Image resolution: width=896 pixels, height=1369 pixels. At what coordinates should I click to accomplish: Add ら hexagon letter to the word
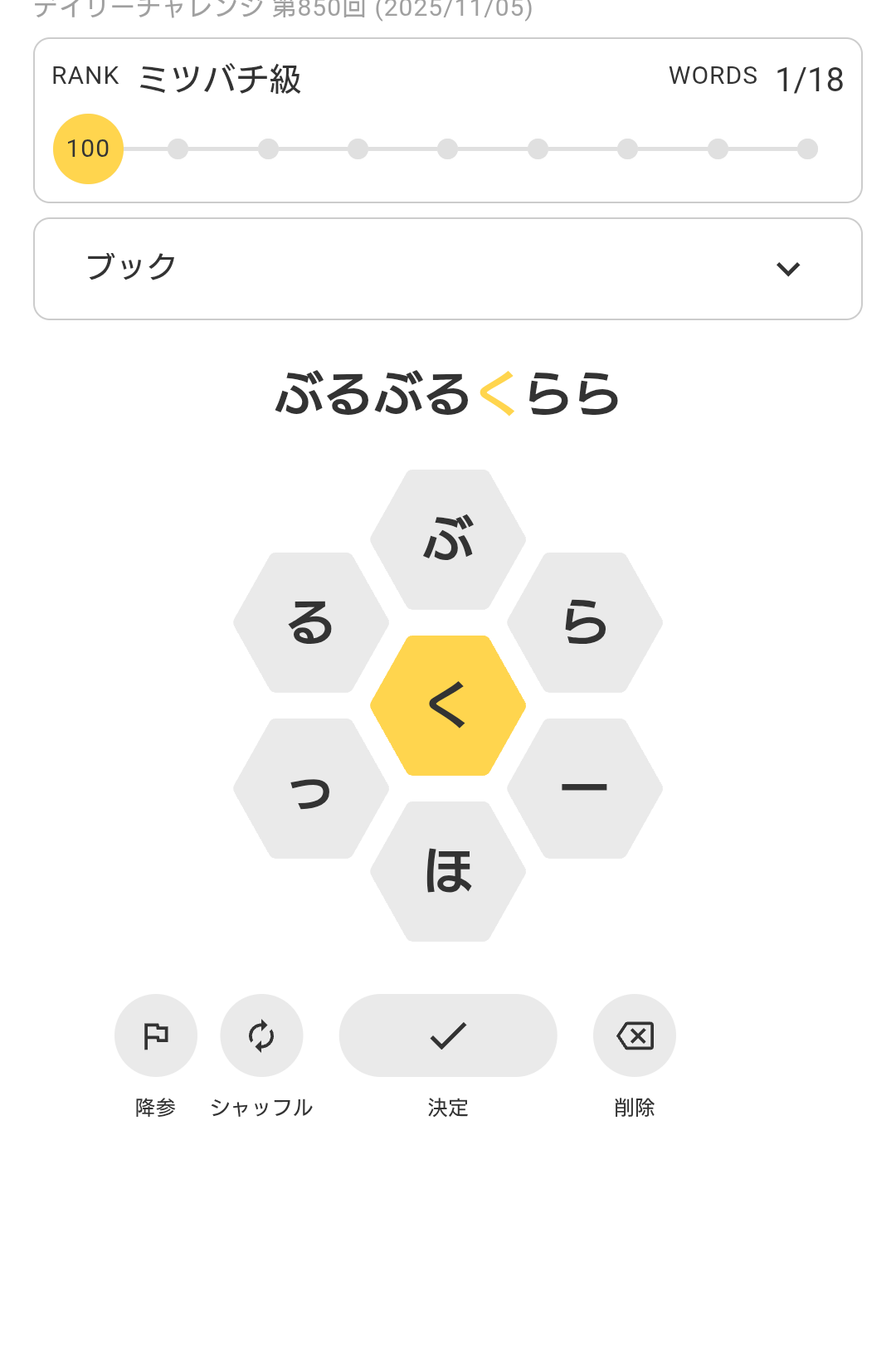(585, 622)
